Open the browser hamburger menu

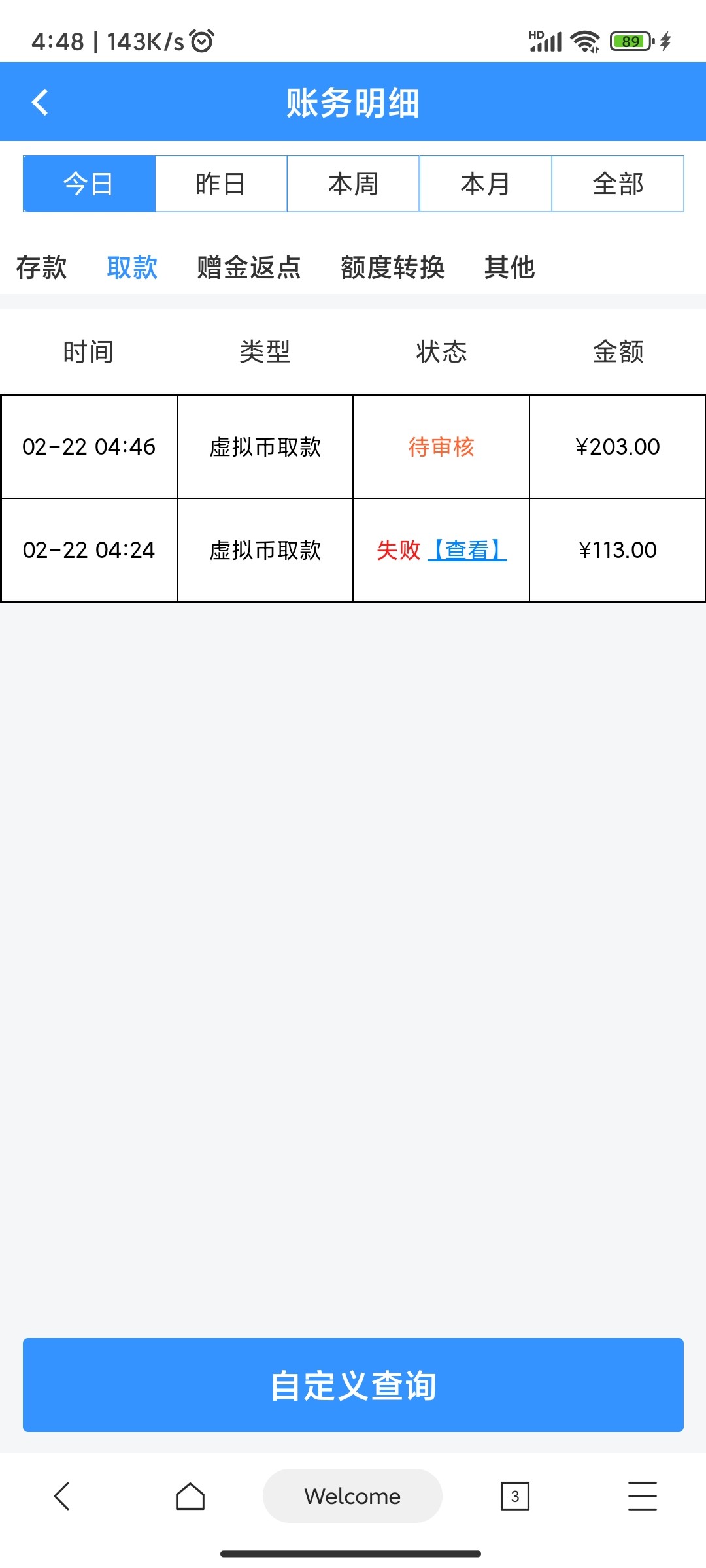(x=643, y=1496)
